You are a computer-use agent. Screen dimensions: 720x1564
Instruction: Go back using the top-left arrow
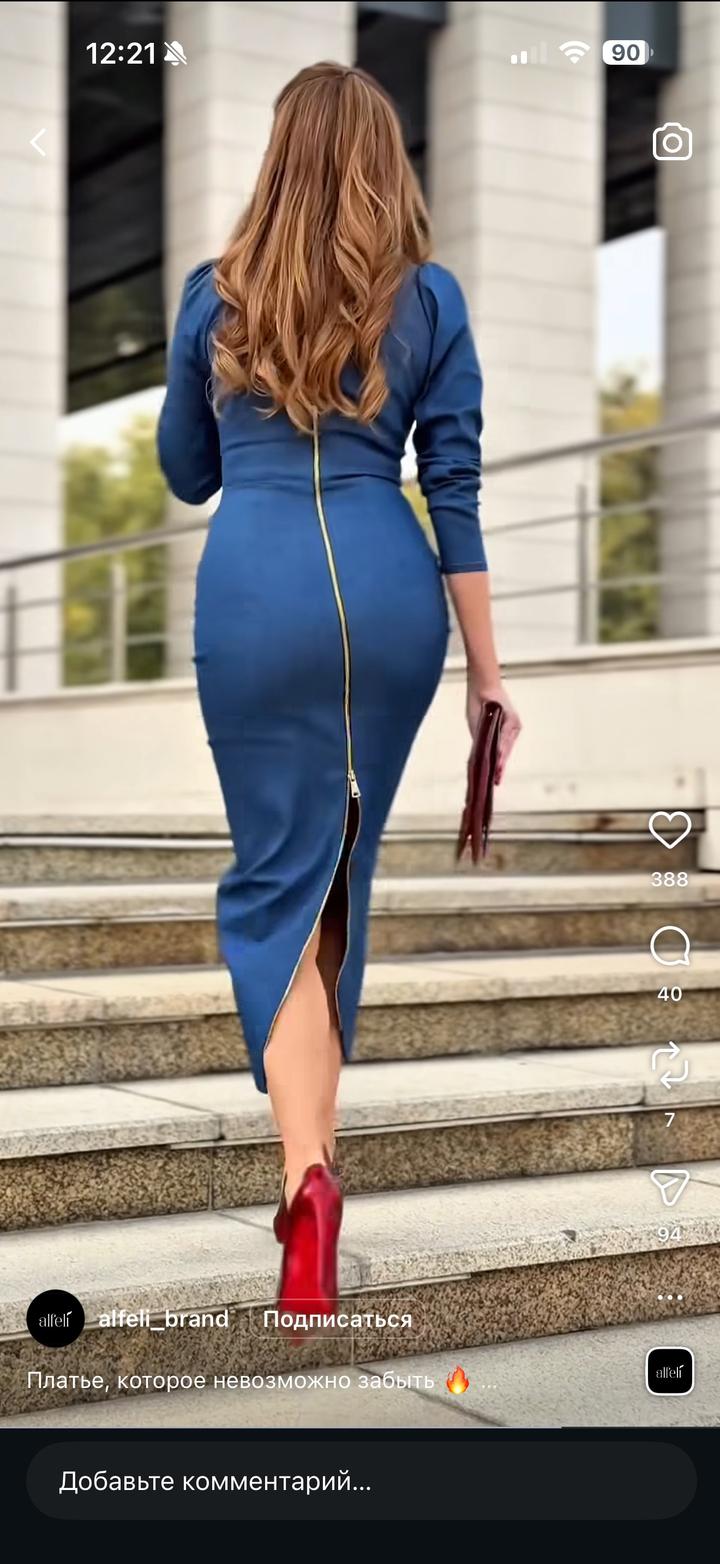pyautogui.click(x=38, y=143)
